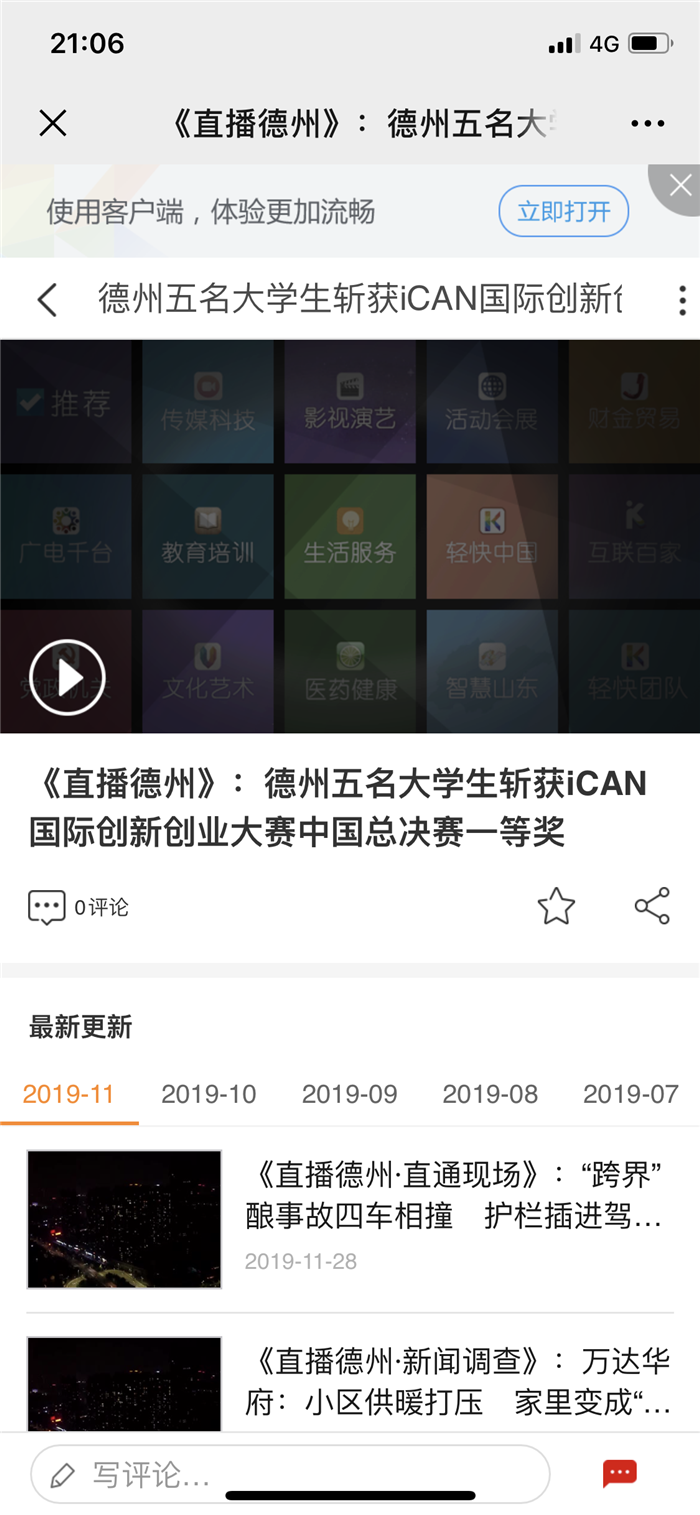Tap the 写评论 comment field
The height and width of the screenshot is (1515, 700).
point(290,1474)
